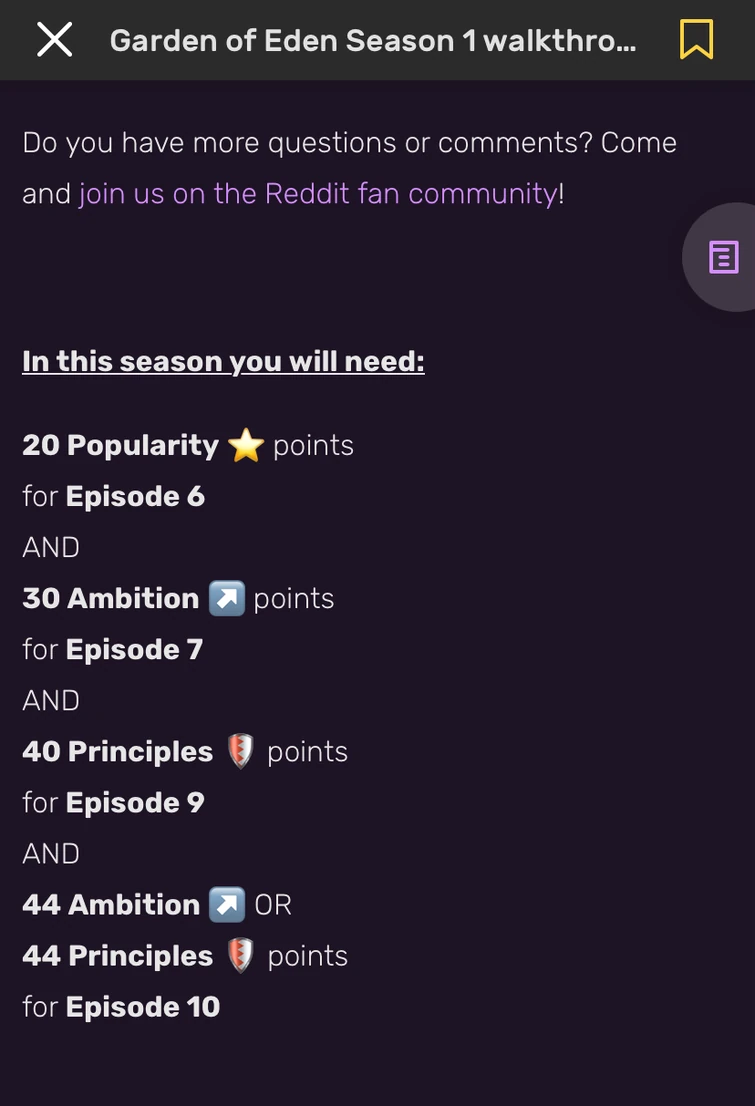Bookmark this walkthrough page
Image resolution: width=755 pixels, height=1106 pixels.
pos(696,40)
